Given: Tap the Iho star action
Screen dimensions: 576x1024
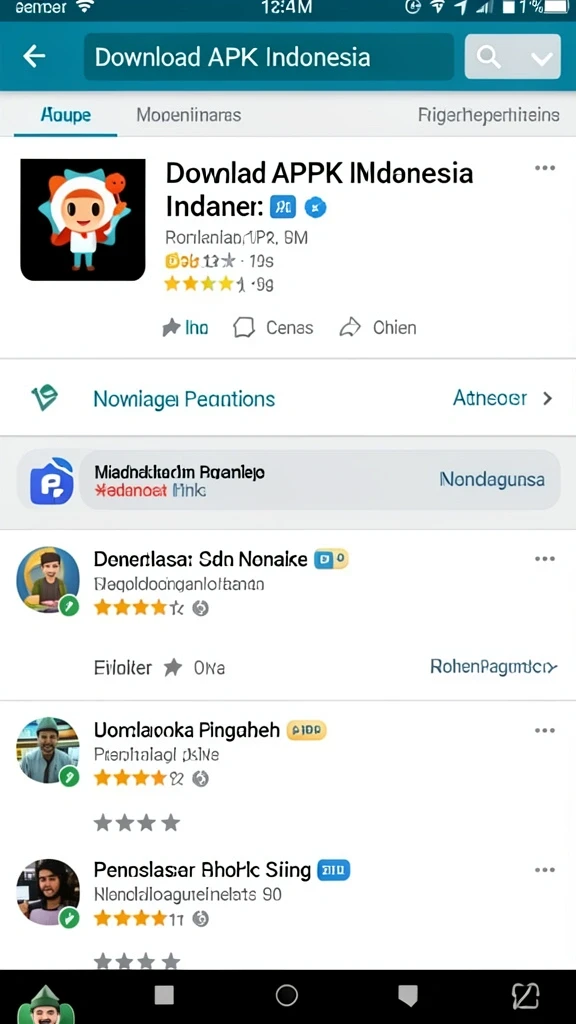Looking at the screenshot, I should click(185, 327).
